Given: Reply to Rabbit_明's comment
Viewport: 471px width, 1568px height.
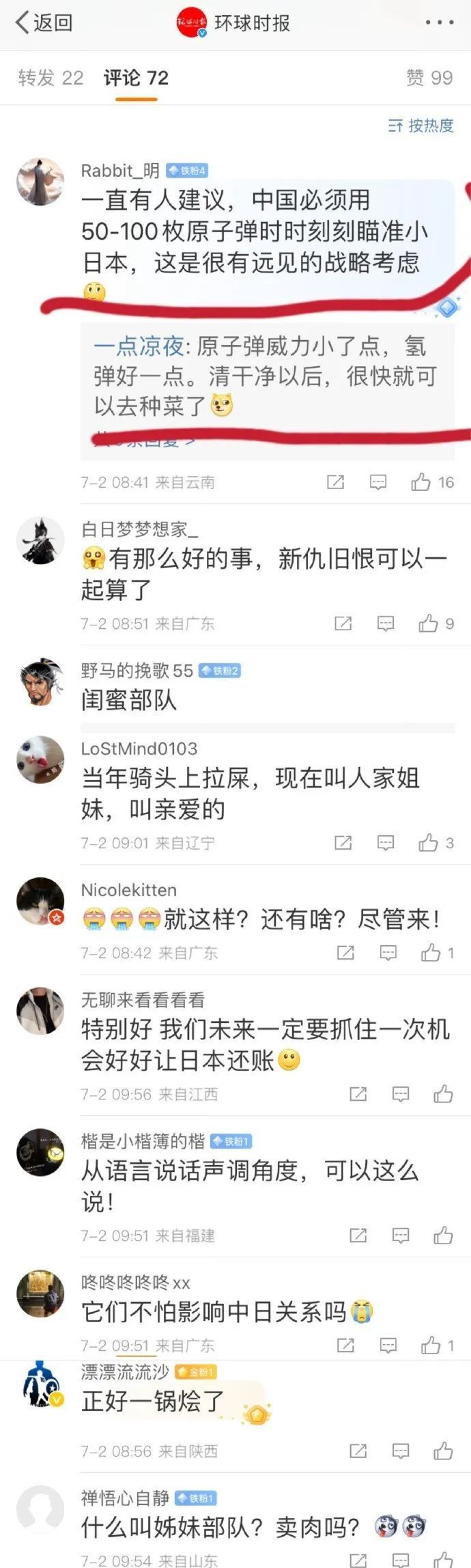Looking at the screenshot, I should pos(377,483).
